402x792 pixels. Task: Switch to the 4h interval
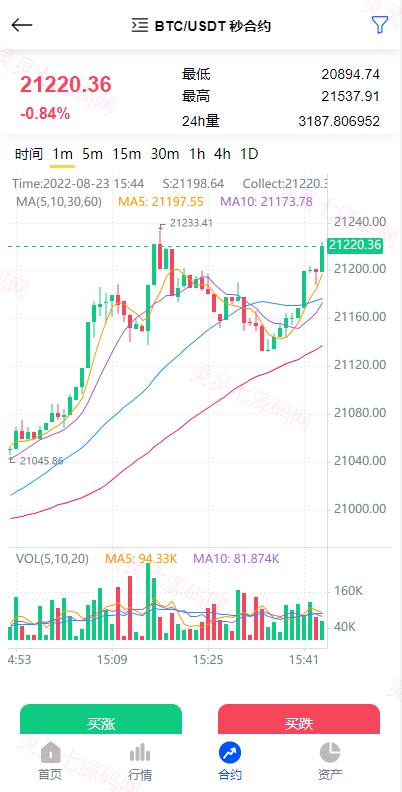pos(222,154)
